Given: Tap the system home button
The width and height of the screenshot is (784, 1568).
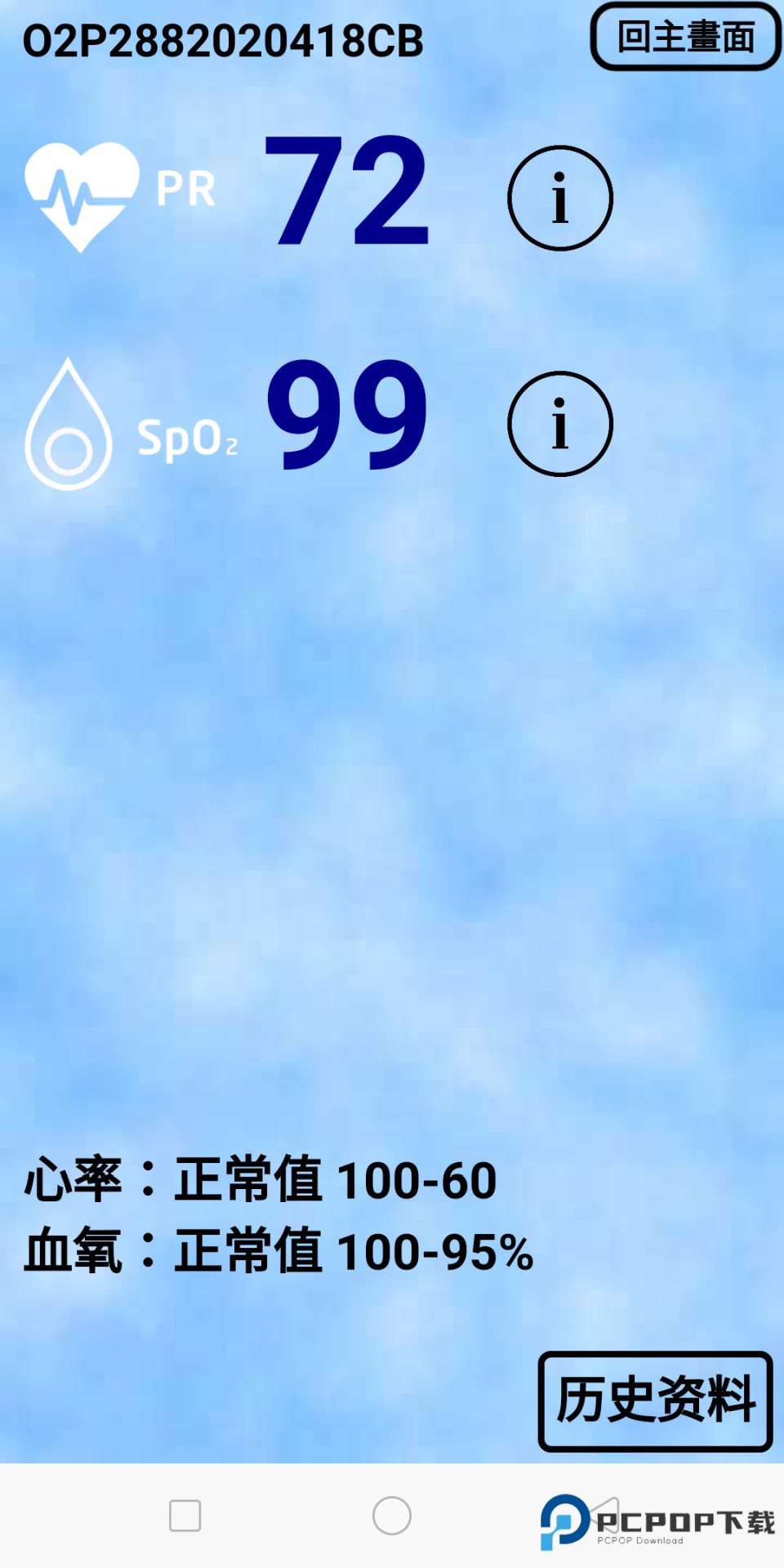Looking at the screenshot, I should pyautogui.click(x=392, y=1516).
